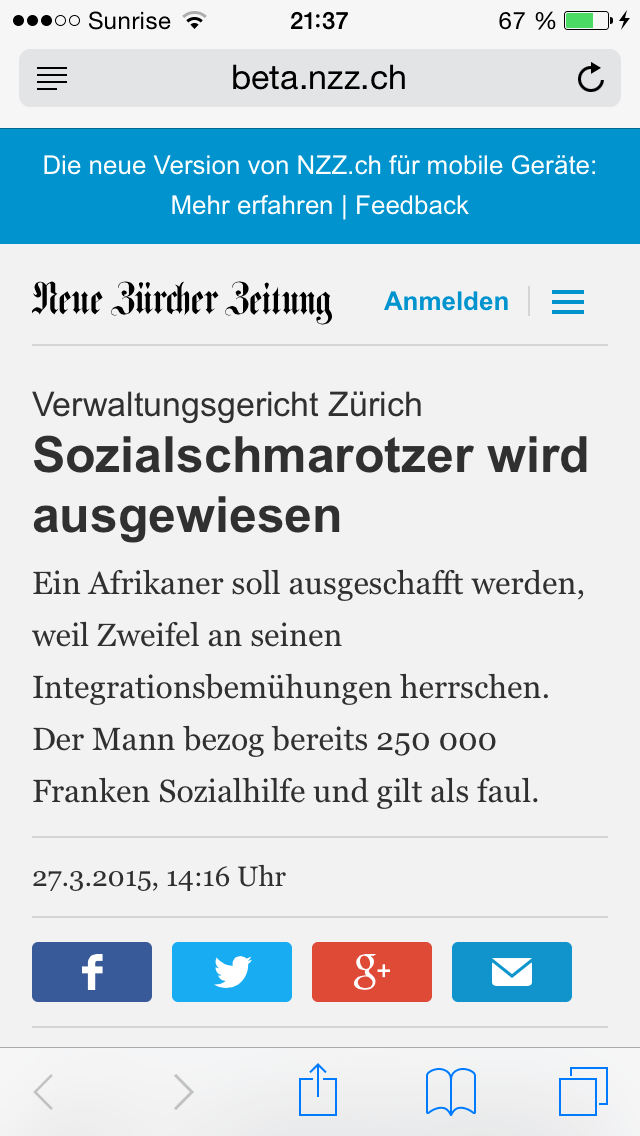The image size is (640, 1136).
Task: Open the Feedback link
Action: coord(412,206)
